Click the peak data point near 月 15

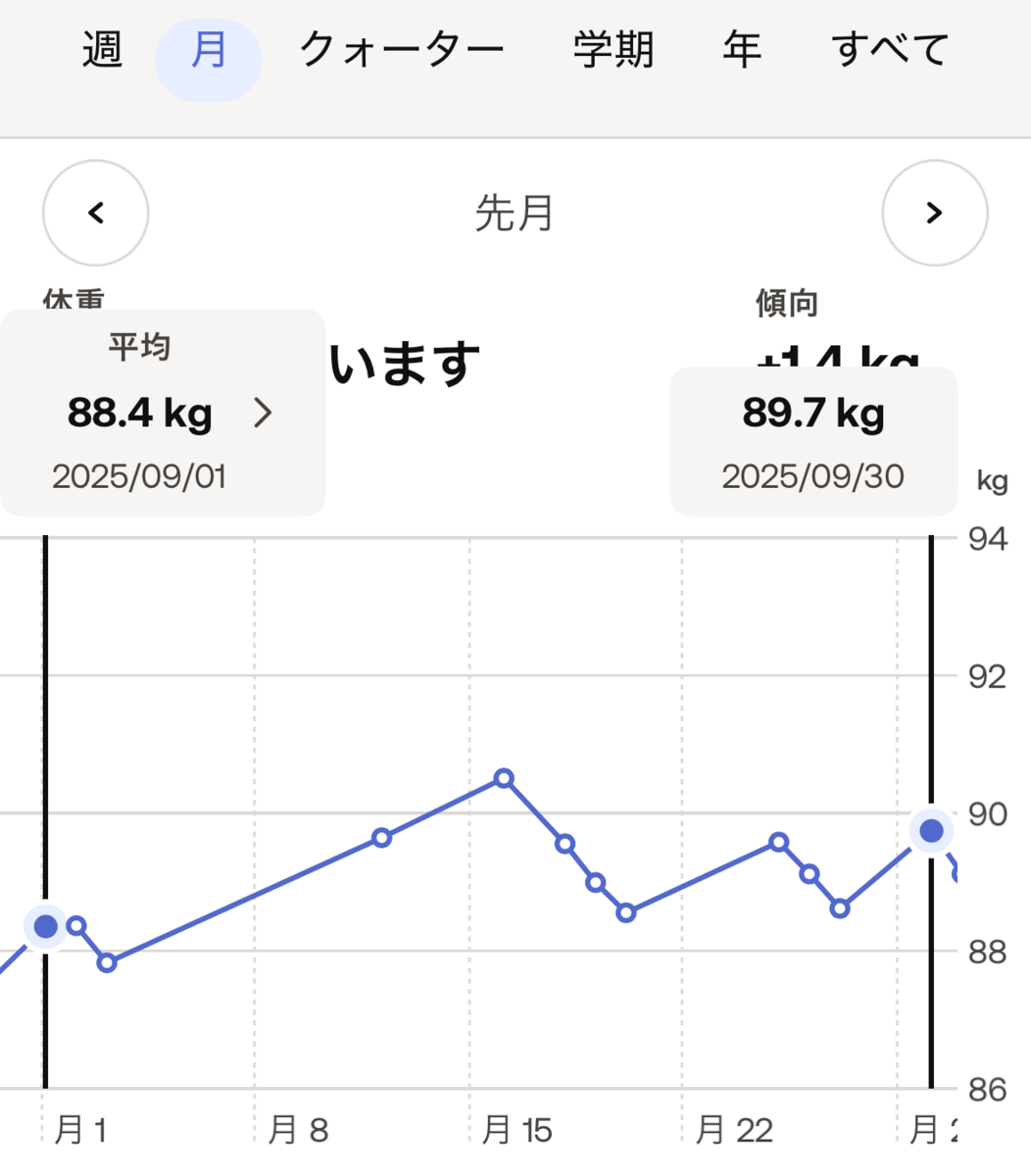(x=504, y=779)
